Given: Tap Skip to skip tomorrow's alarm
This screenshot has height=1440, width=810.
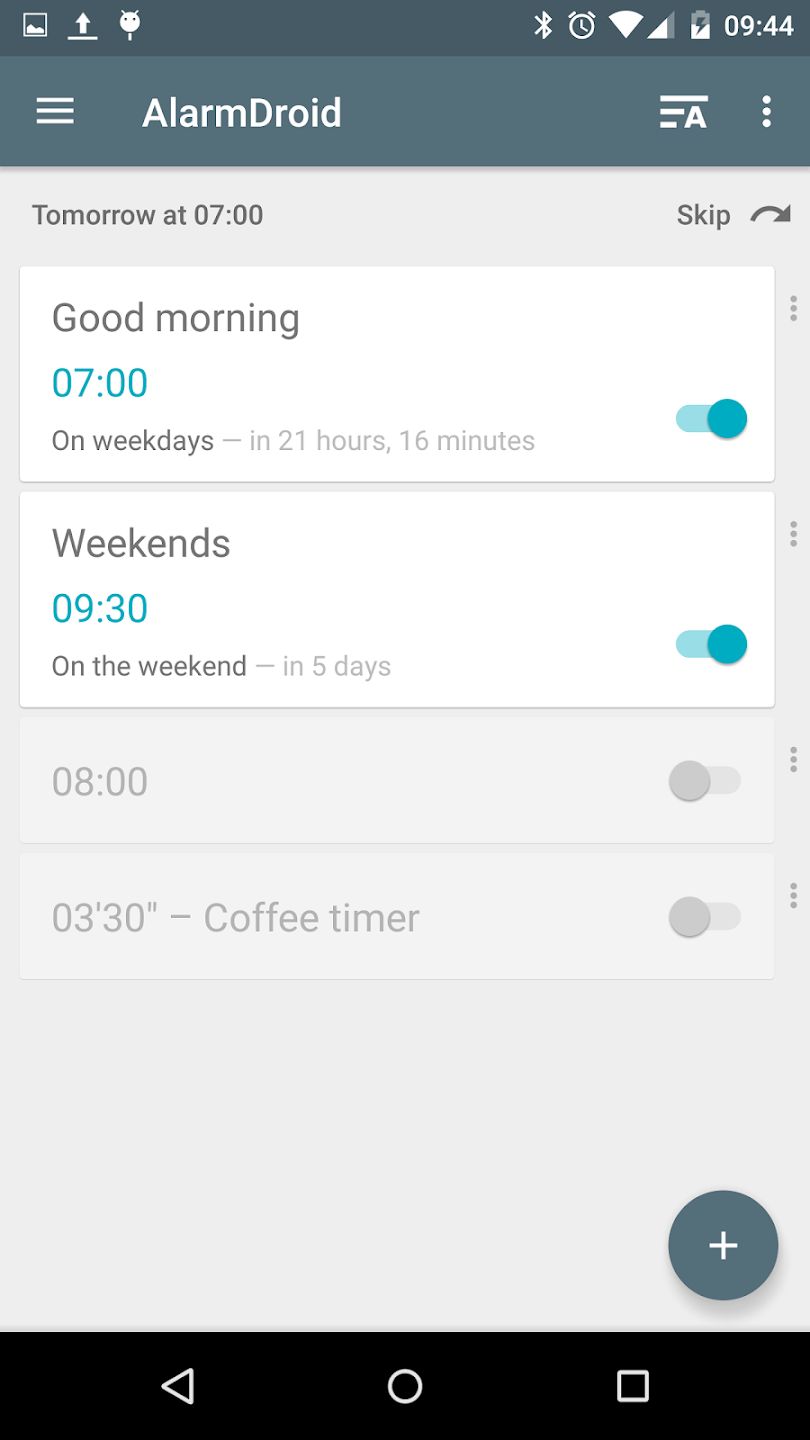Looking at the screenshot, I should pos(703,213).
